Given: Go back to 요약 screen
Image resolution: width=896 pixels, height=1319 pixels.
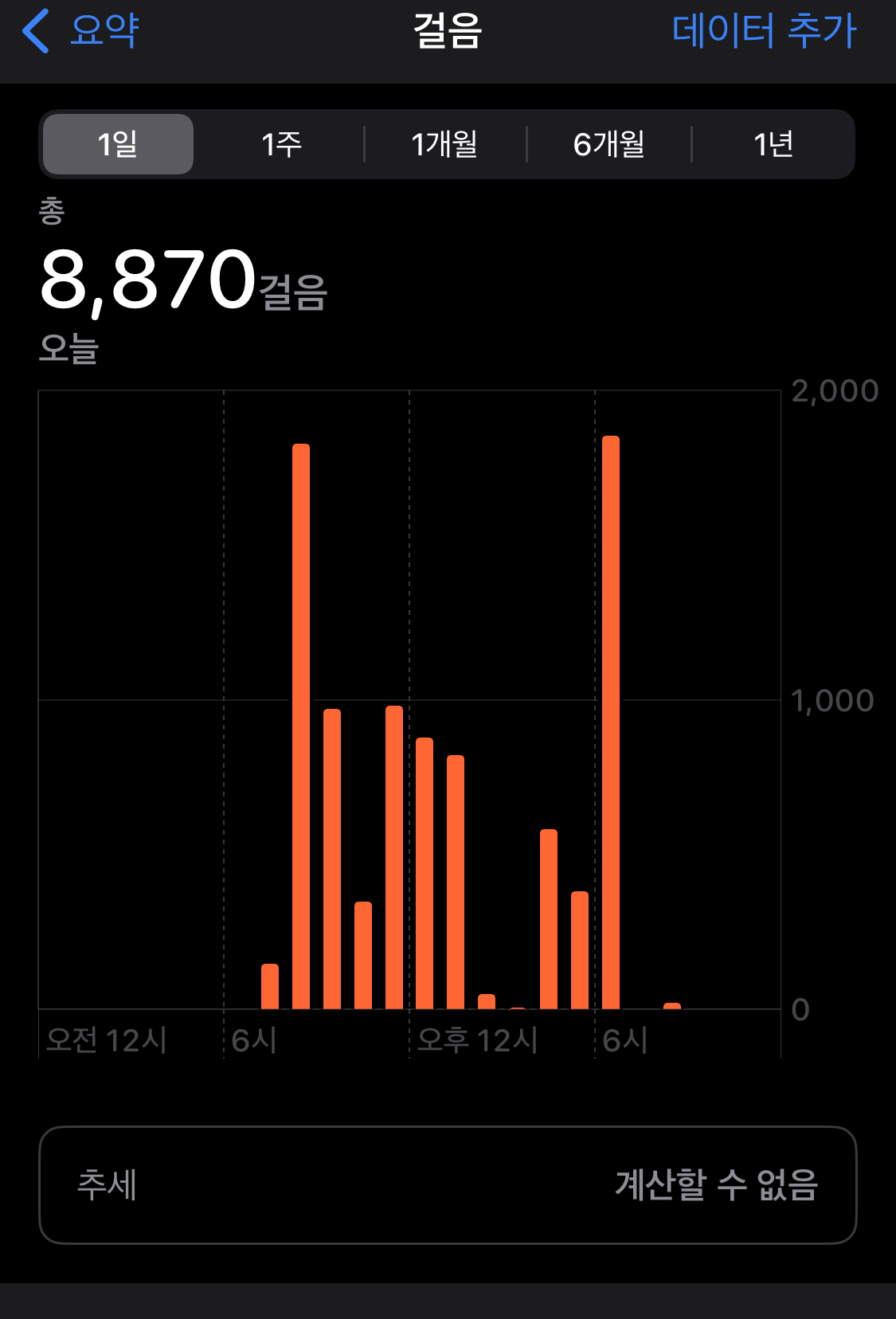Looking at the screenshot, I should click(x=81, y=31).
